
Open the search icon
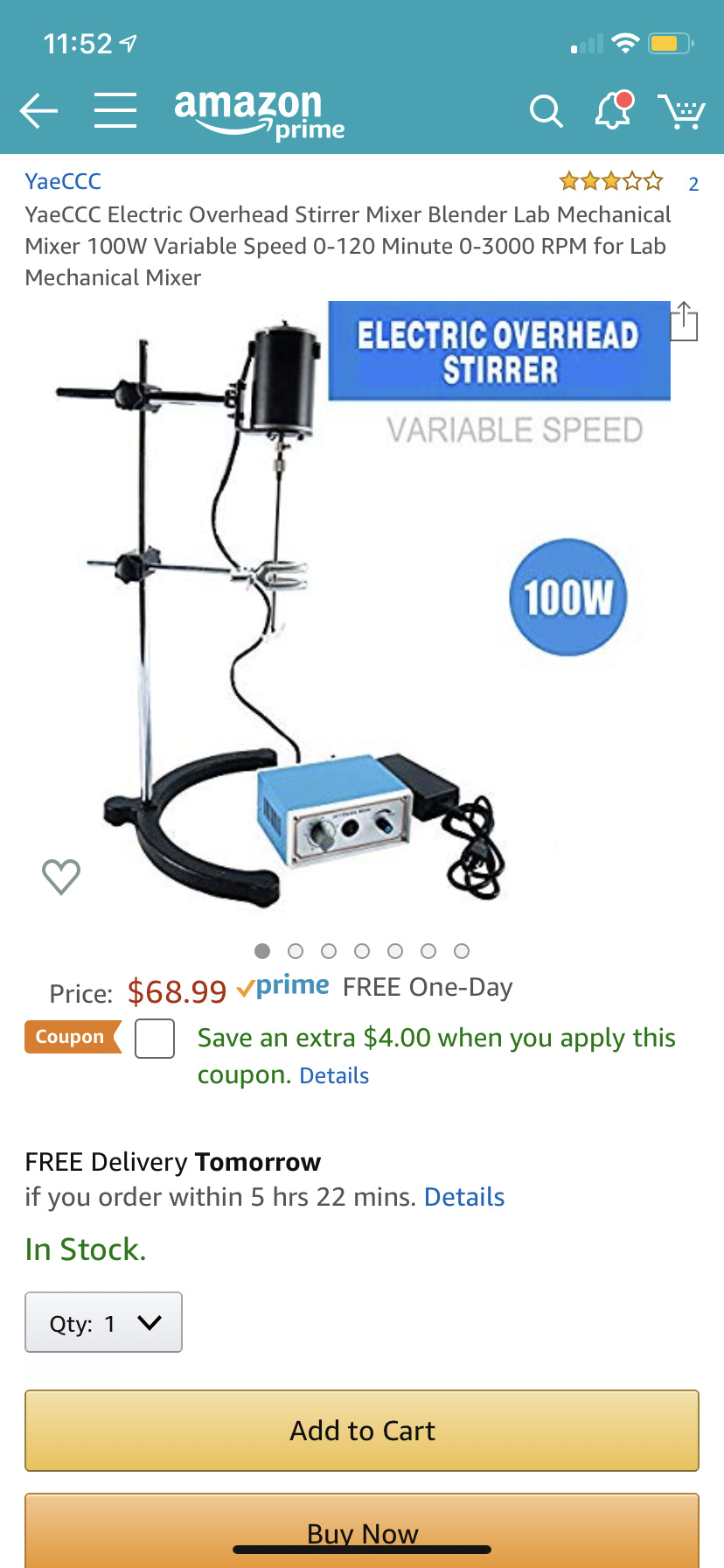(x=546, y=111)
